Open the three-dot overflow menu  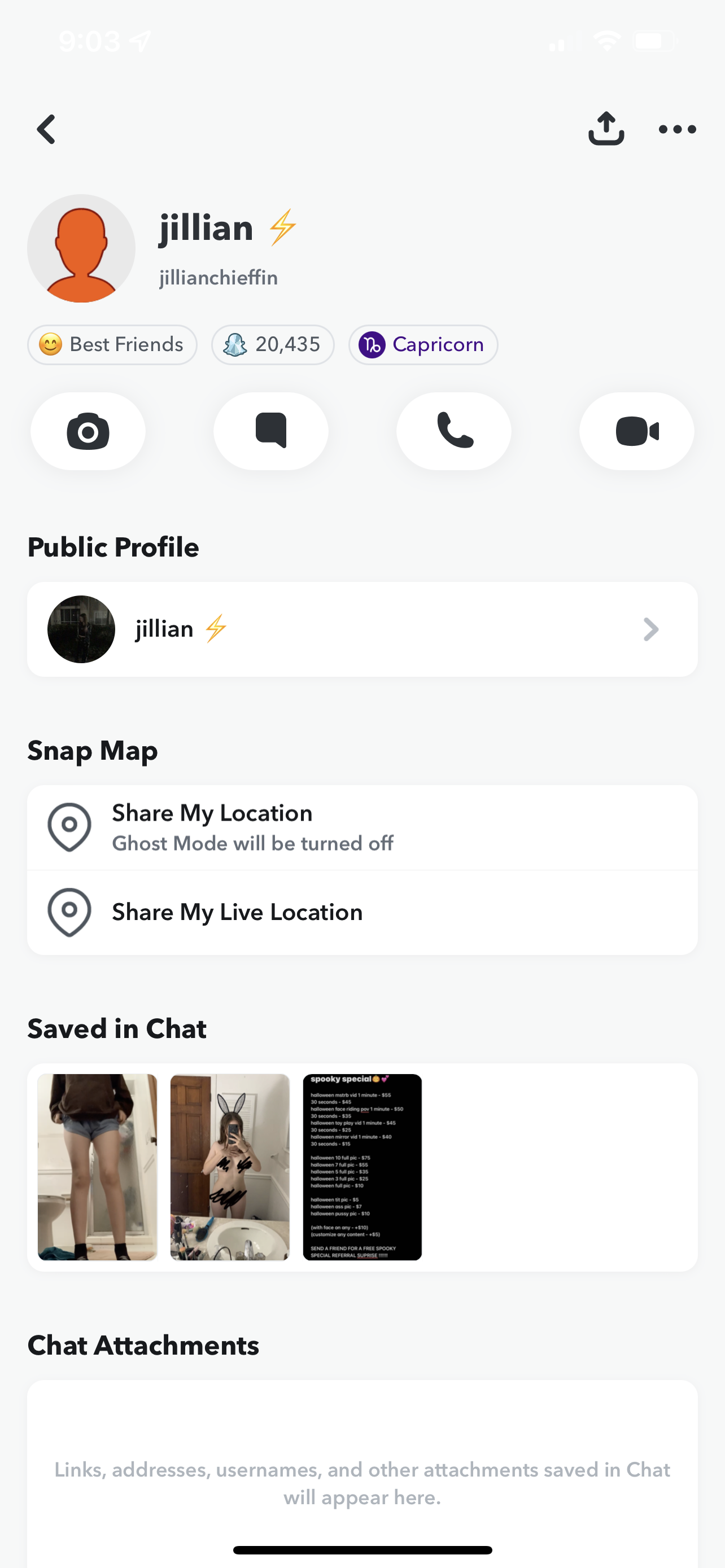pyautogui.click(x=677, y=129)
